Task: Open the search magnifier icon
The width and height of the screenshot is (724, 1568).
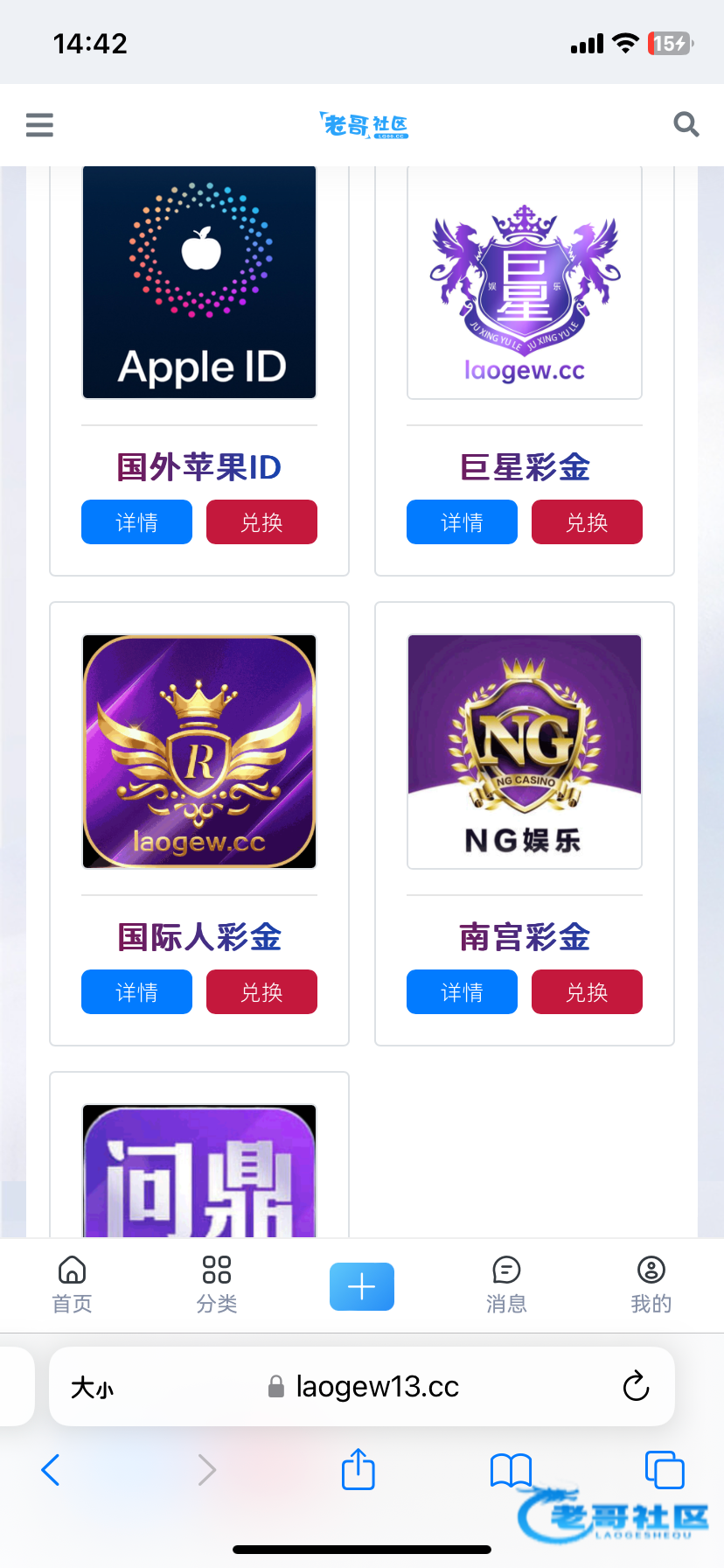Action: [x=686, y=125]
